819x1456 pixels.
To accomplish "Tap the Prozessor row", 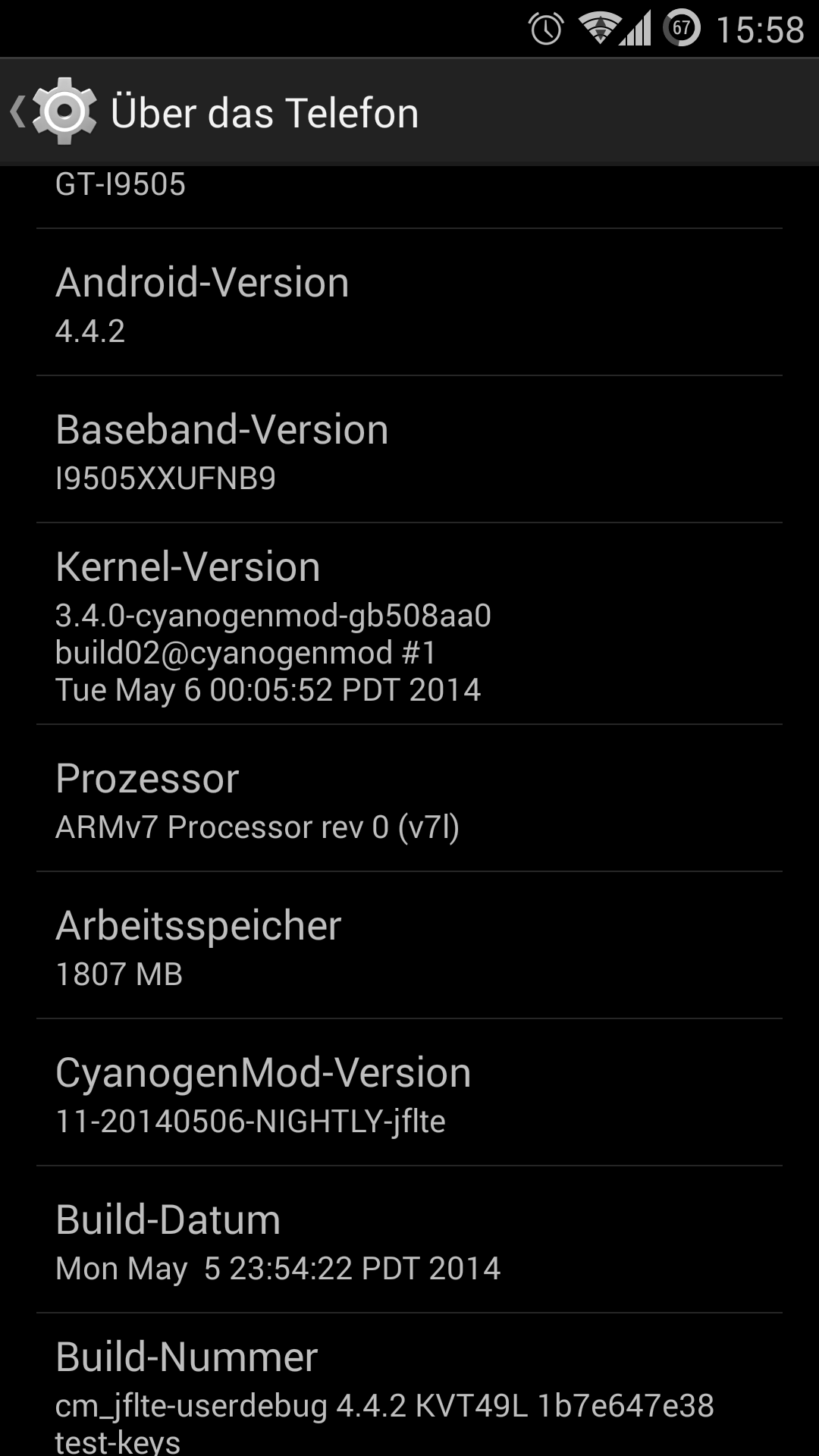I will (409, 799).
